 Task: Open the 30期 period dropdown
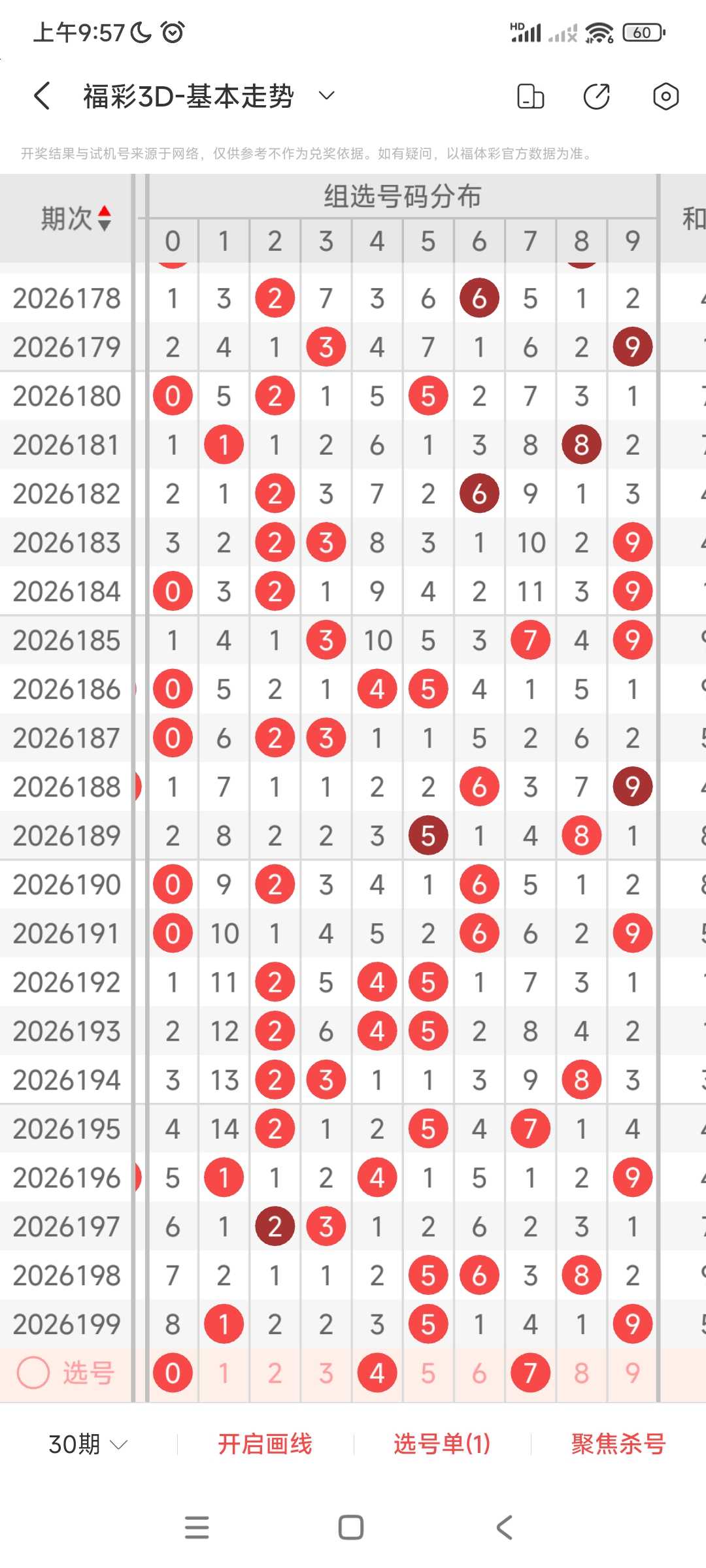88,1445
